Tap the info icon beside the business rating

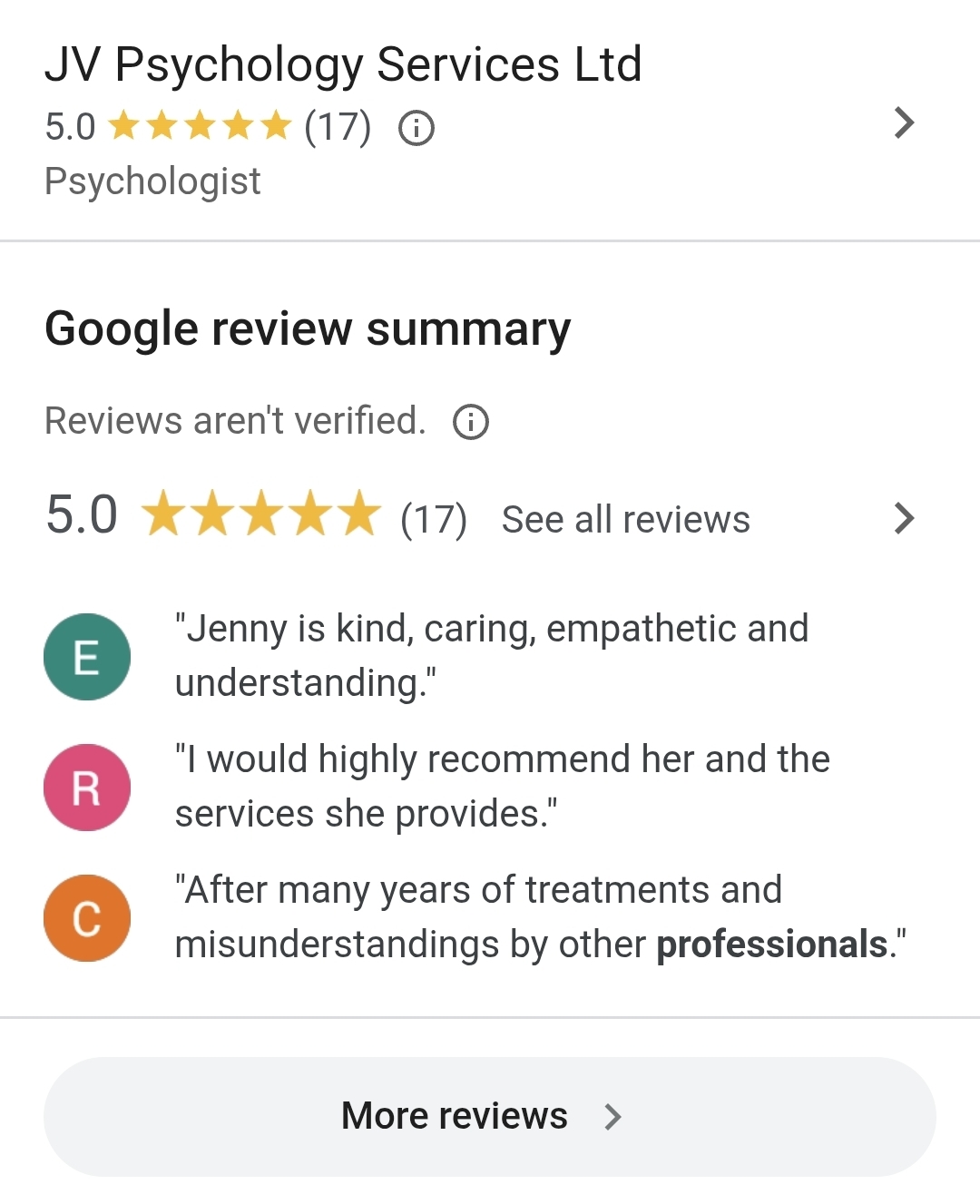coord(416,128)
